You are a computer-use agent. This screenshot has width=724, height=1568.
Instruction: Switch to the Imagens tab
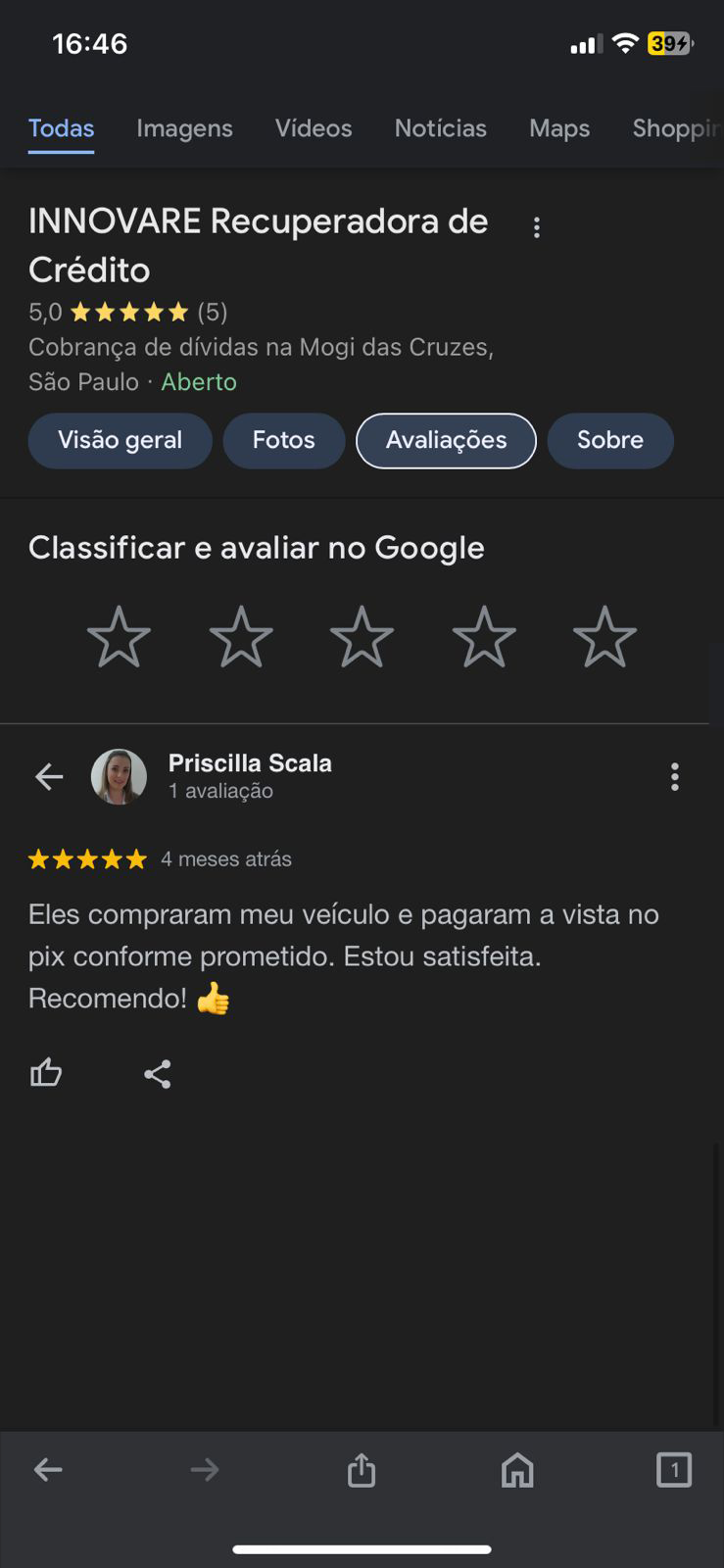(184, 128)
